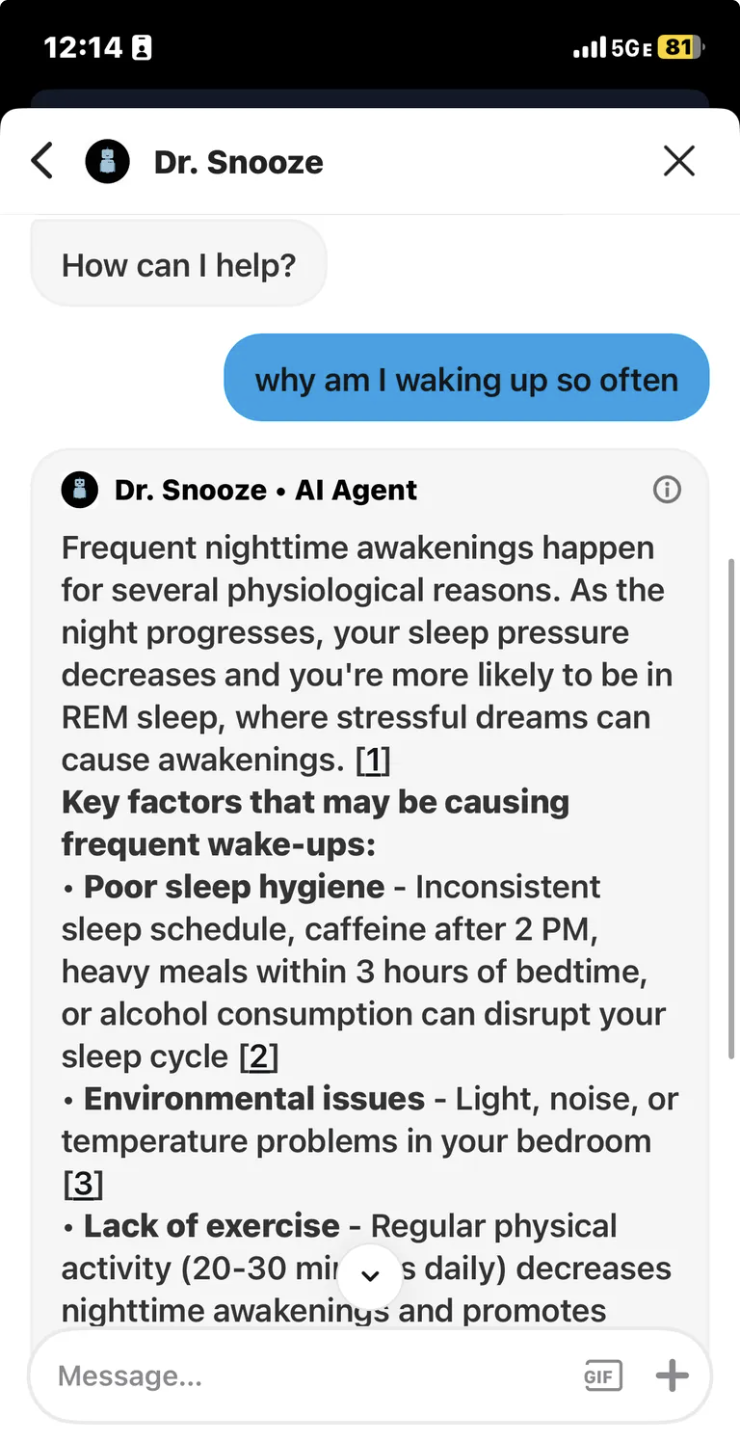744x1434 pixels.
Task: Go back from the Dr. Snooze chat
Action: (42, 161)
